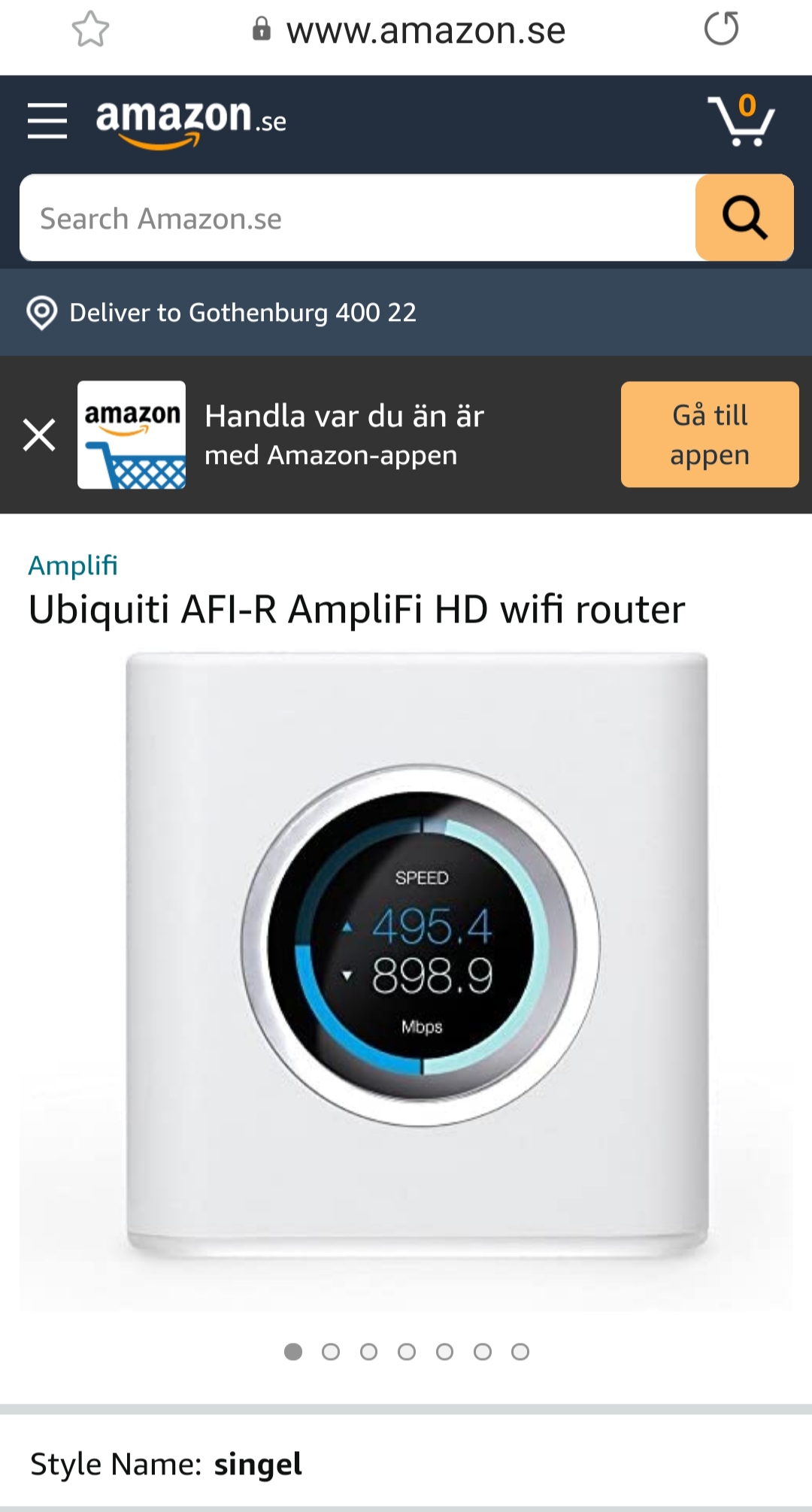Tap the www.amazon.se address bar

pyautogui.click(x=425, y=31)
